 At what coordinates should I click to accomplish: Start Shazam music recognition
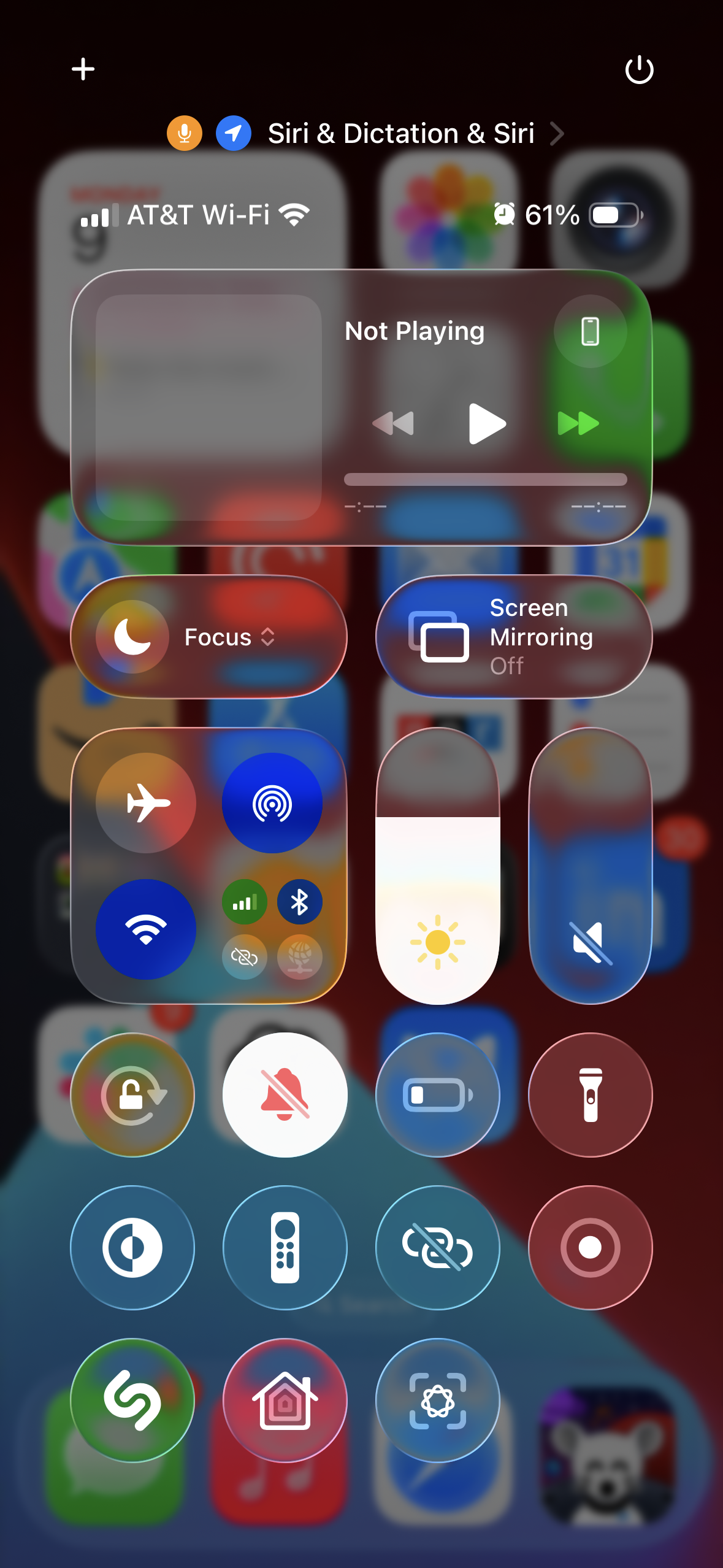(x=132, y=1401)
